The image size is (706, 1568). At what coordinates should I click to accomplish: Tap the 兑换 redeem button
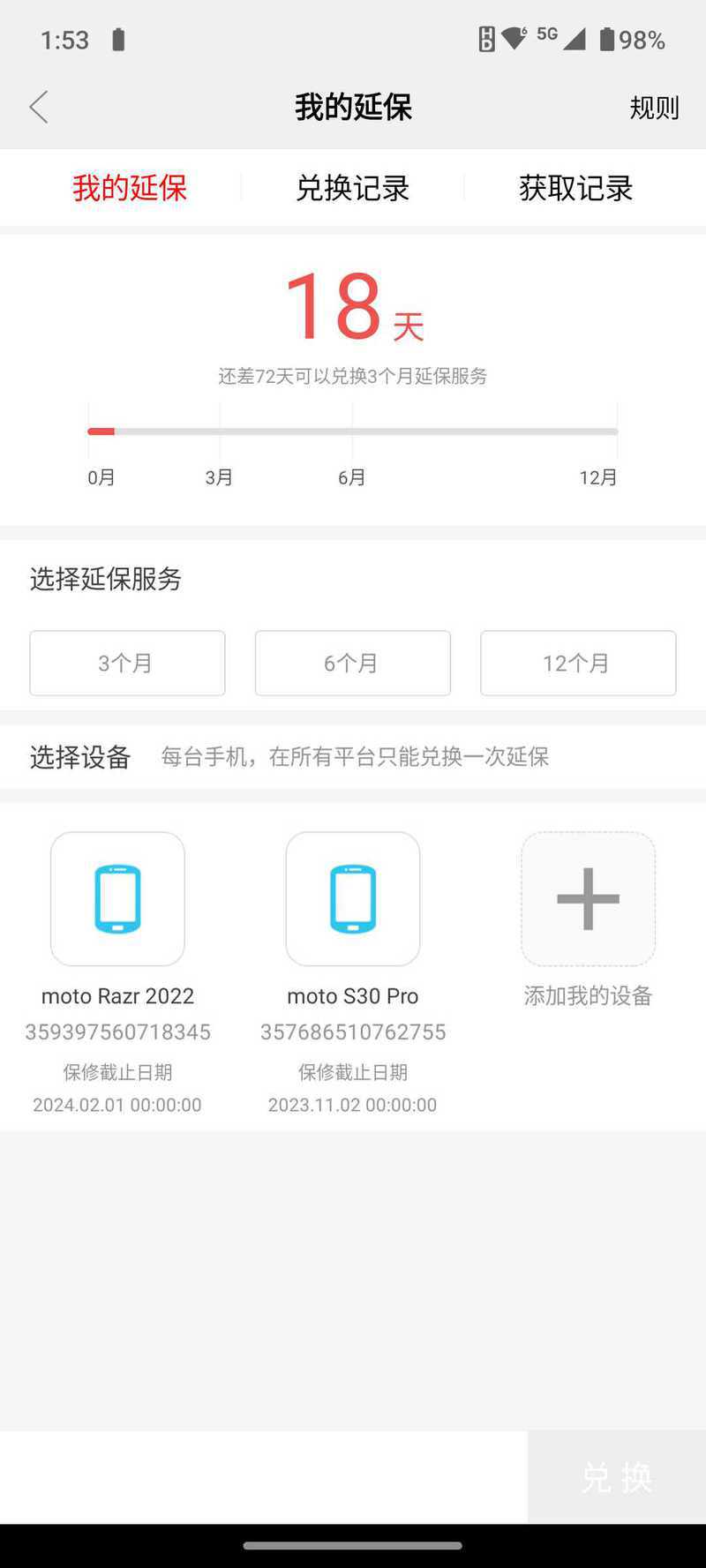click(616, 1476)
